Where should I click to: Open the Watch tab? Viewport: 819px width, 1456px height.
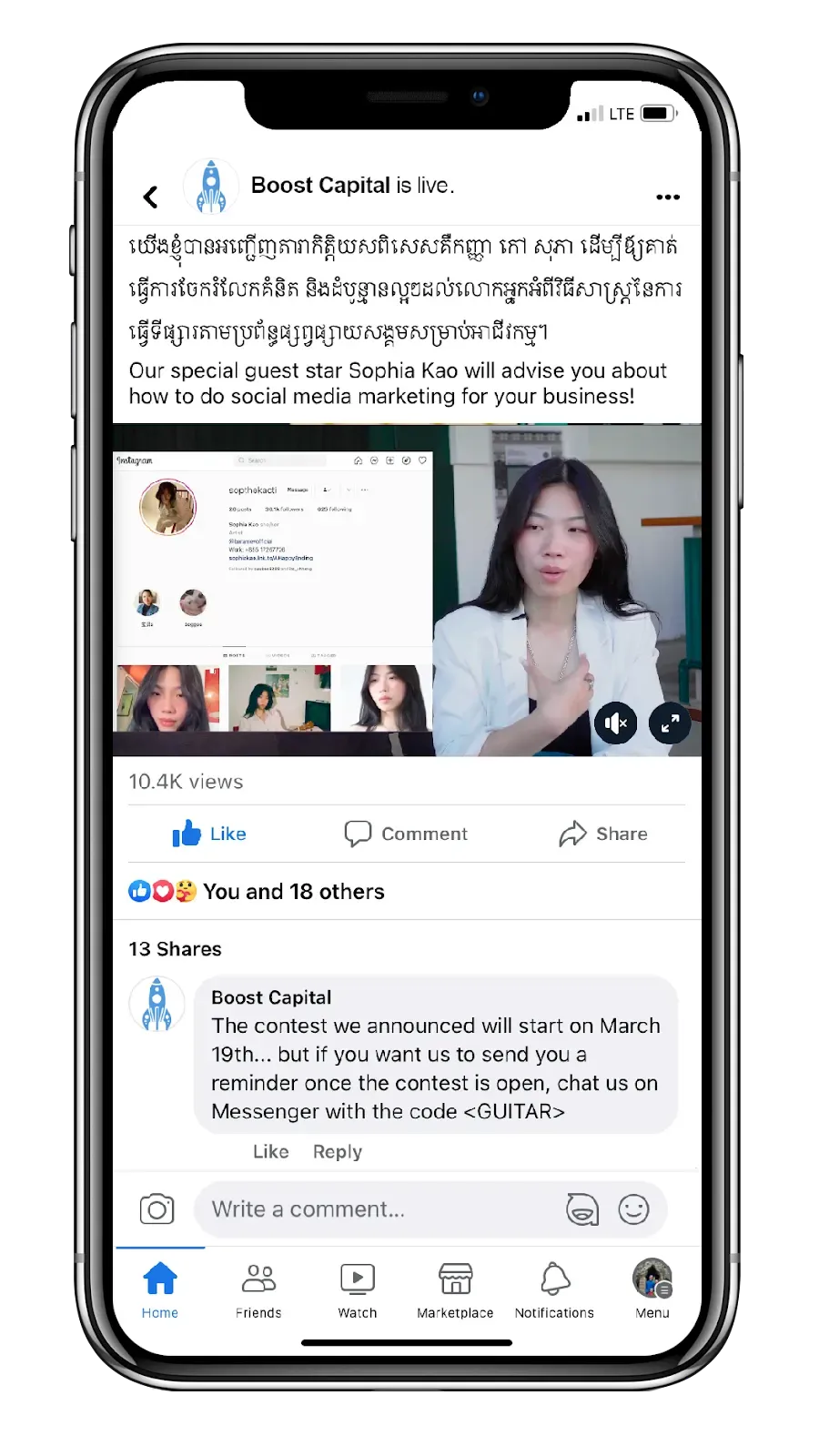358,1289
